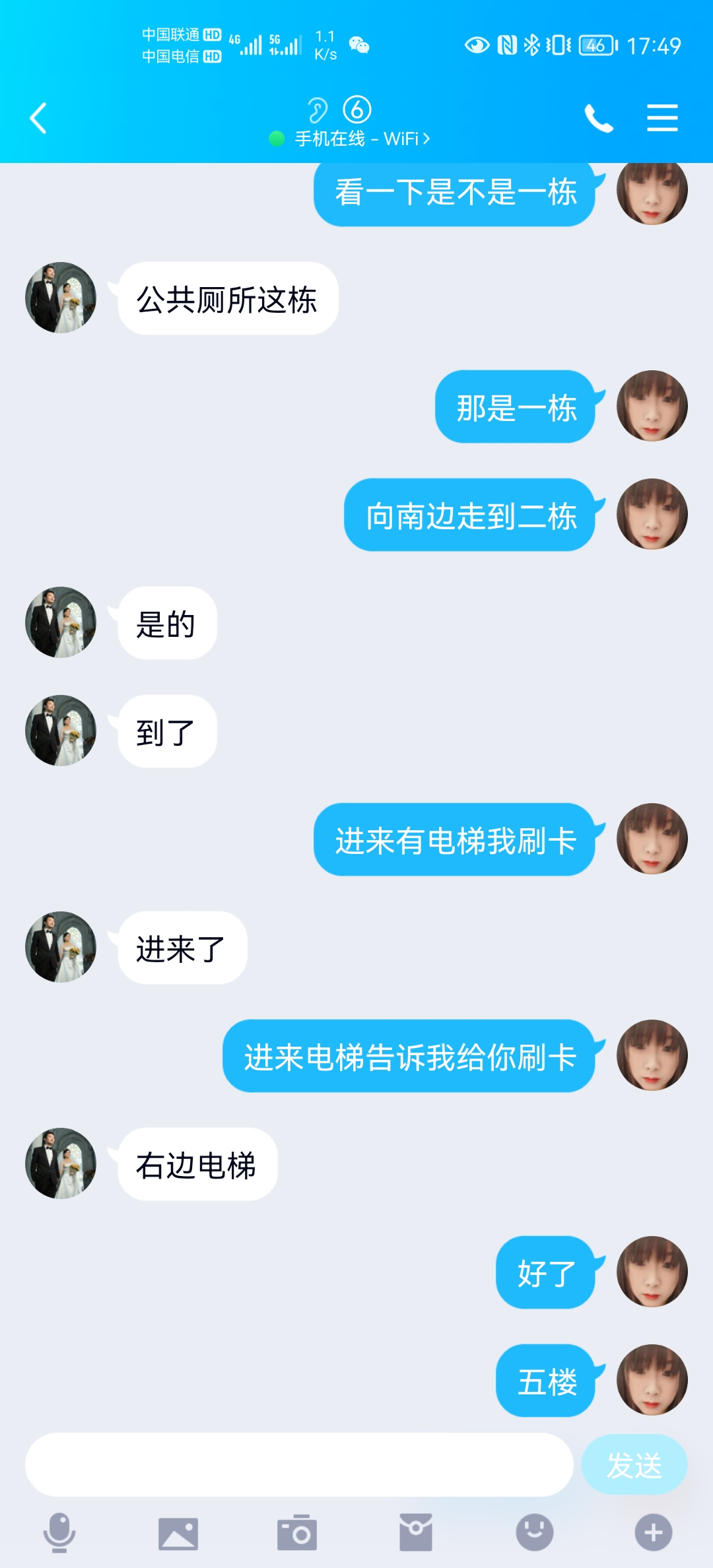The image size is (713, 1568).
Task: Tap the 发送 send button
Action: click(634, 1465)
